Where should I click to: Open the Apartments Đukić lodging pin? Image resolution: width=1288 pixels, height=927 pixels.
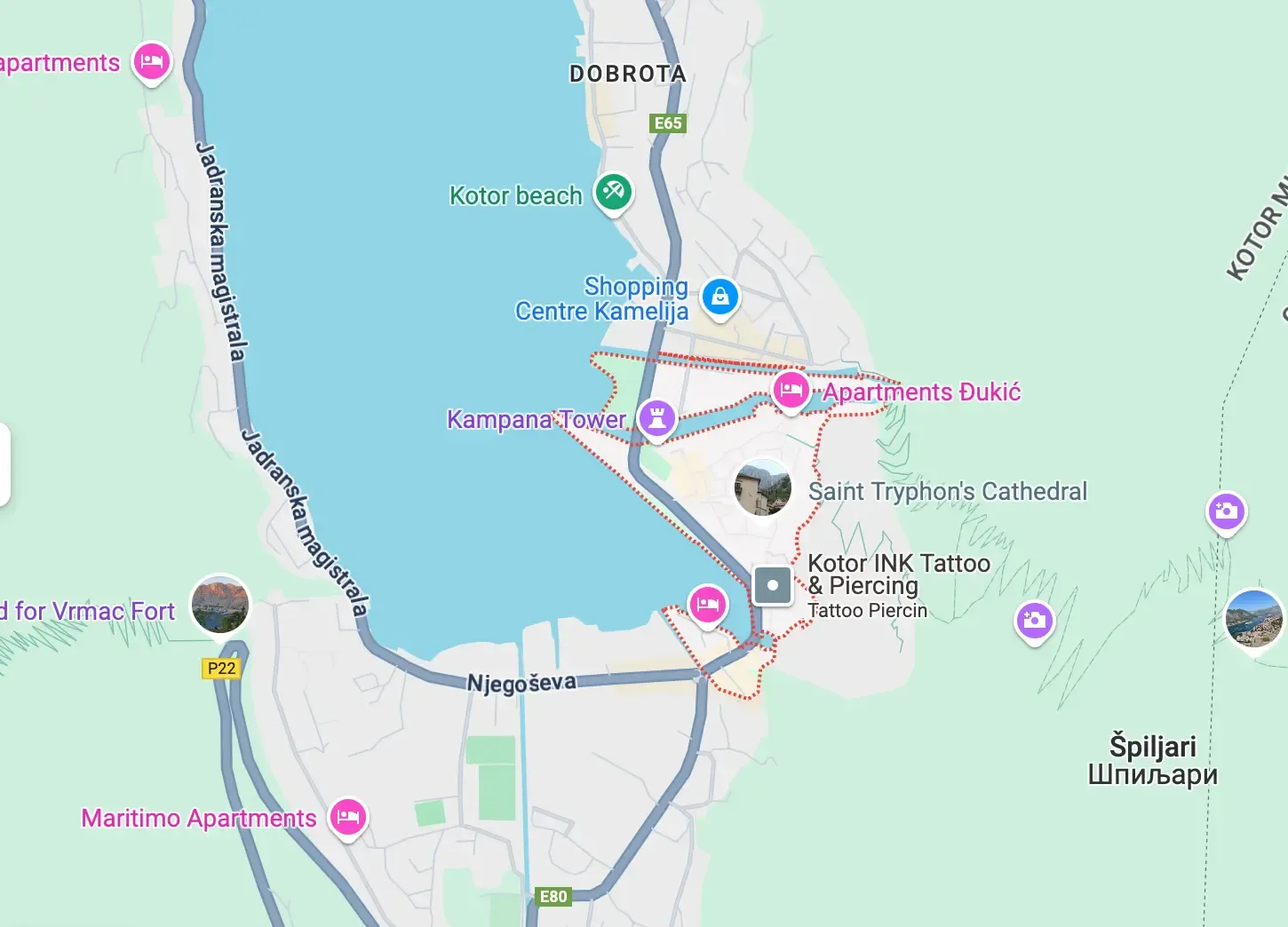tap(791, 390)
